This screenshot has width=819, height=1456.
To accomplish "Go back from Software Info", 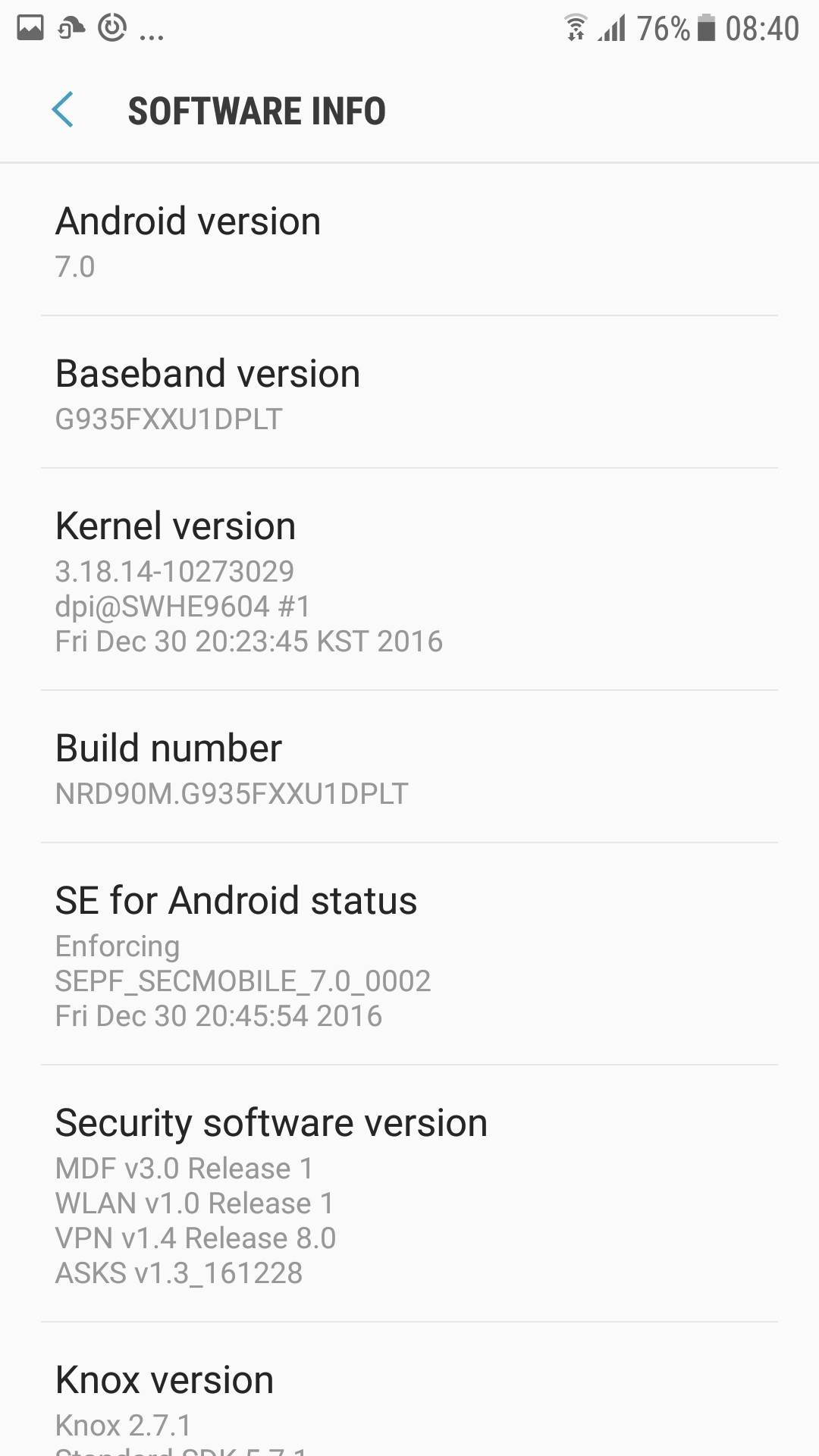I will click(63, 111).
